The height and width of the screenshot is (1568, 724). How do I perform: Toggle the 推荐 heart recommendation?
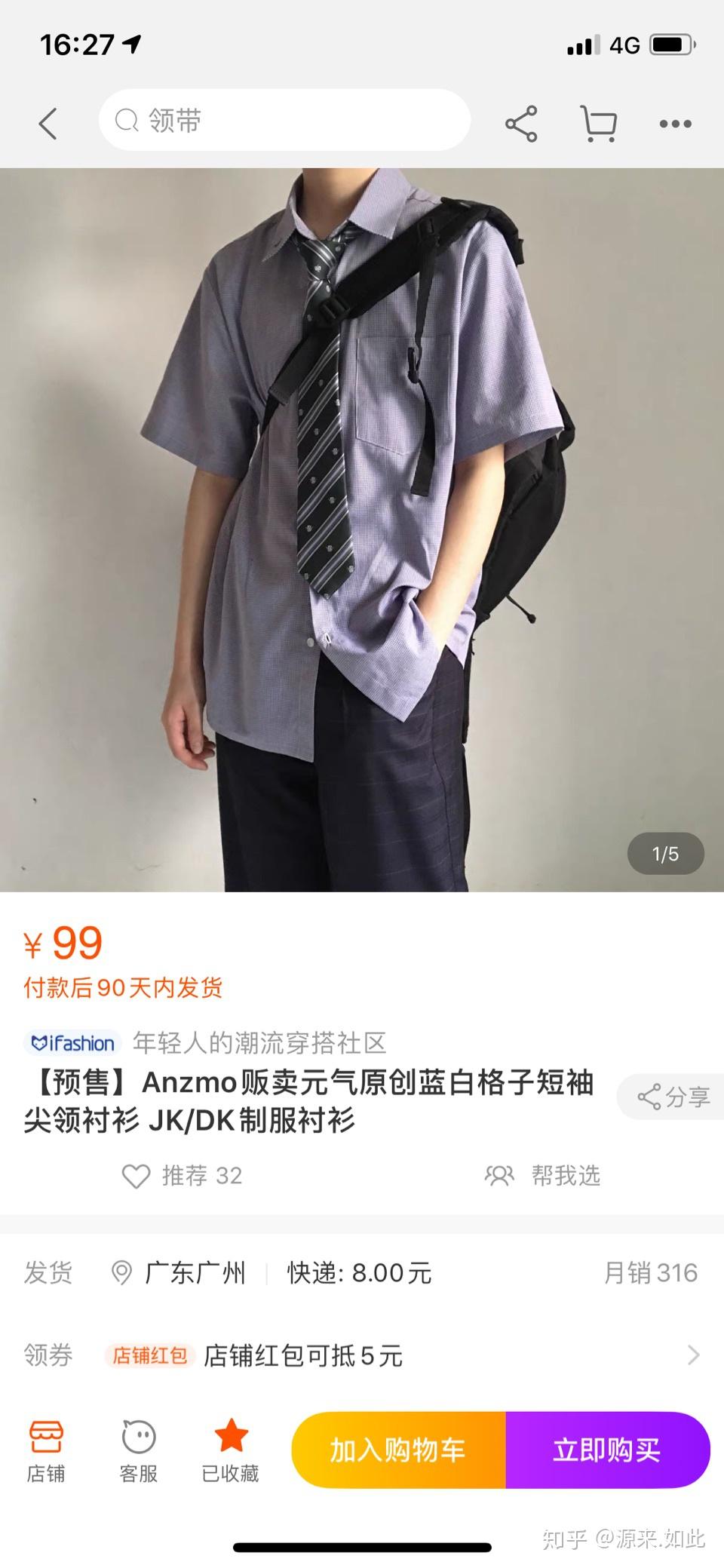coord(137,1176)
